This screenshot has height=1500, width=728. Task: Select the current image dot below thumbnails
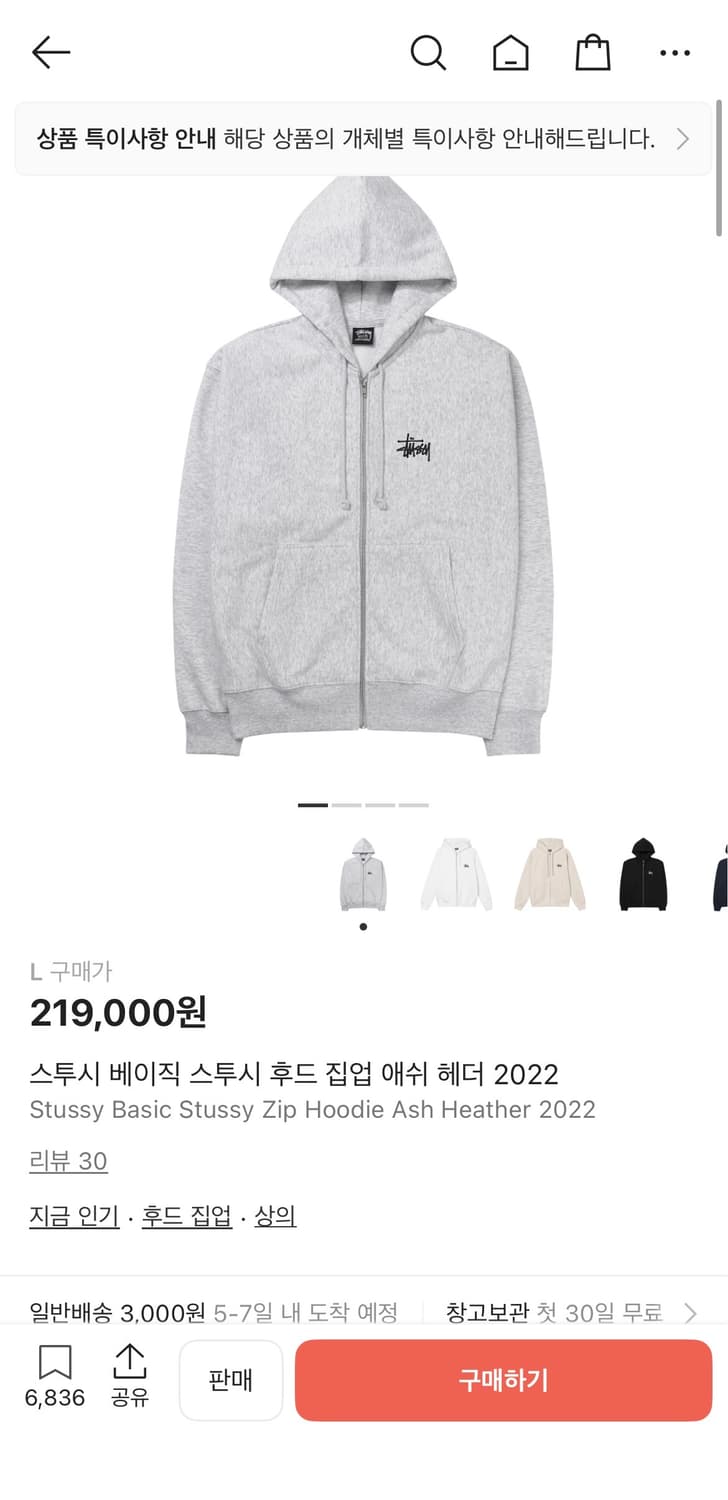[363, 926]
